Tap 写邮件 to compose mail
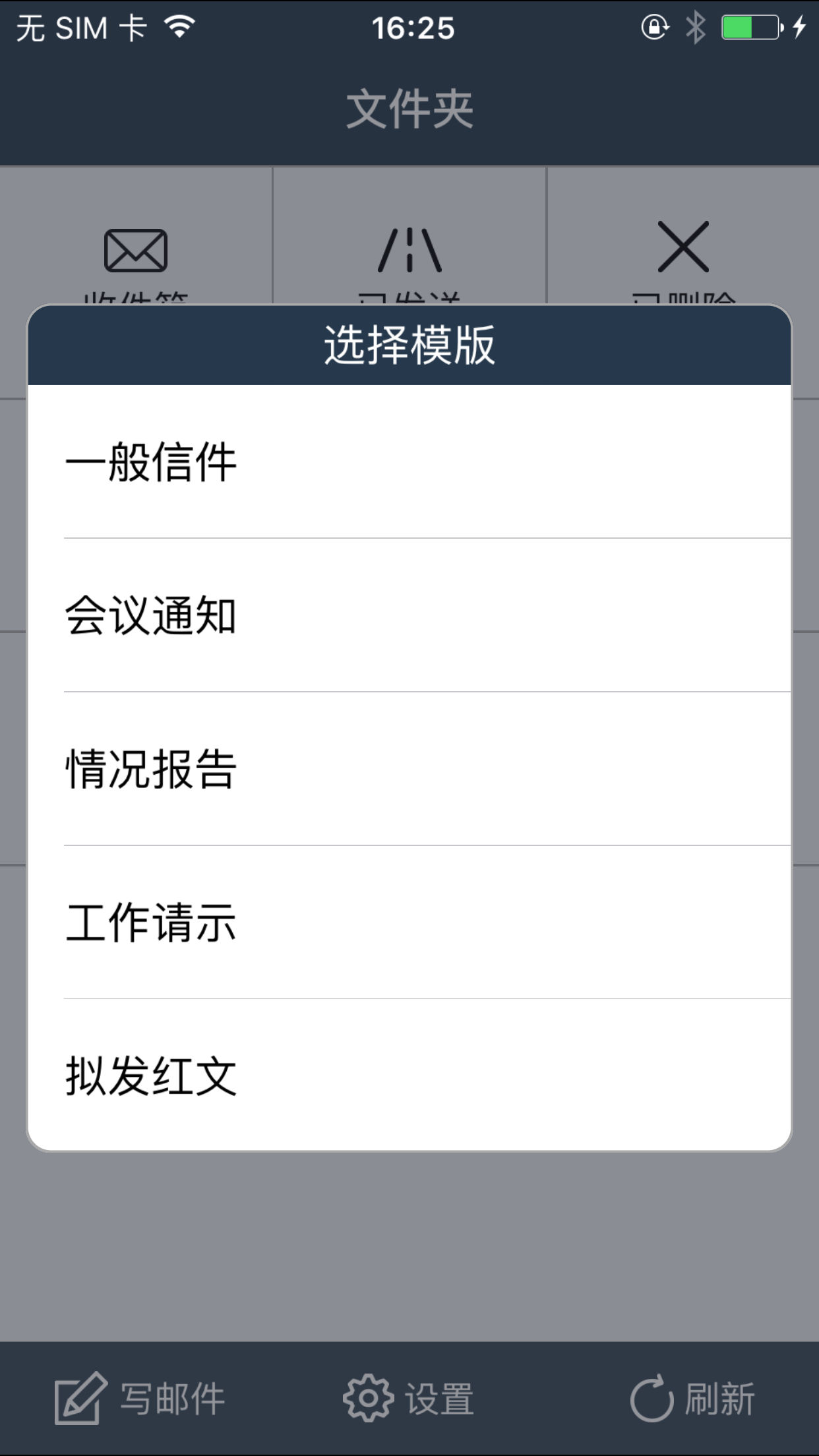Screen dimensions: 819x1456 point(140,1398)
